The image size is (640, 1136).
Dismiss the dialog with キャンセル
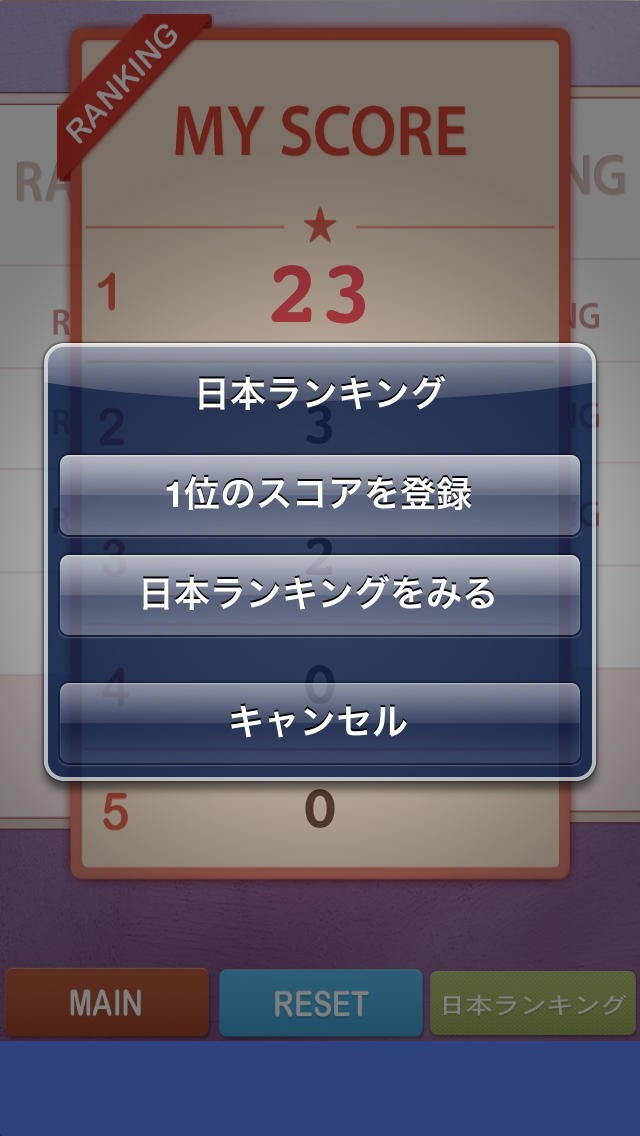pos(320,723)
